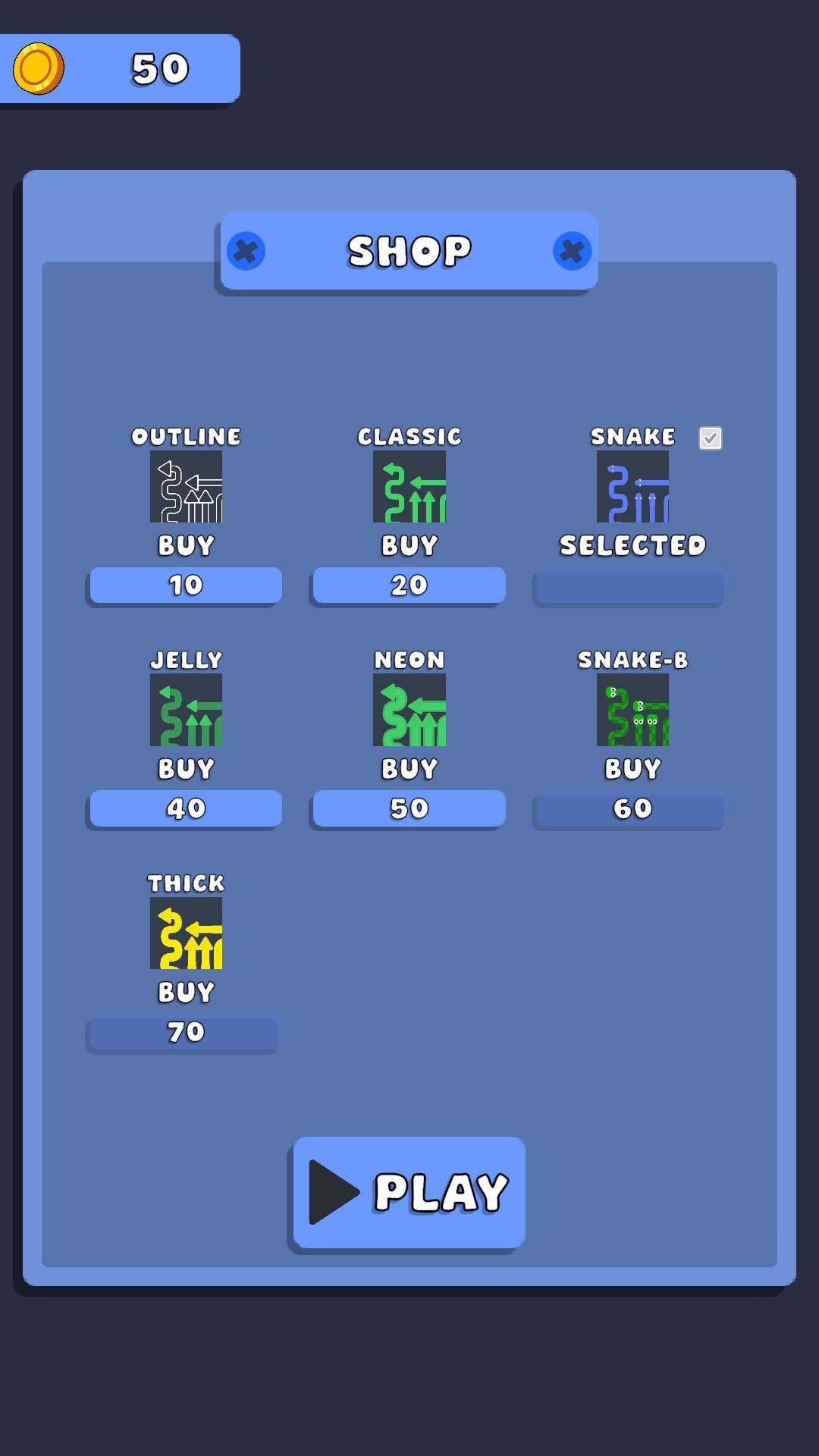
Task: Tap the 70 price button for Thick
Action: click(183, 1032)
